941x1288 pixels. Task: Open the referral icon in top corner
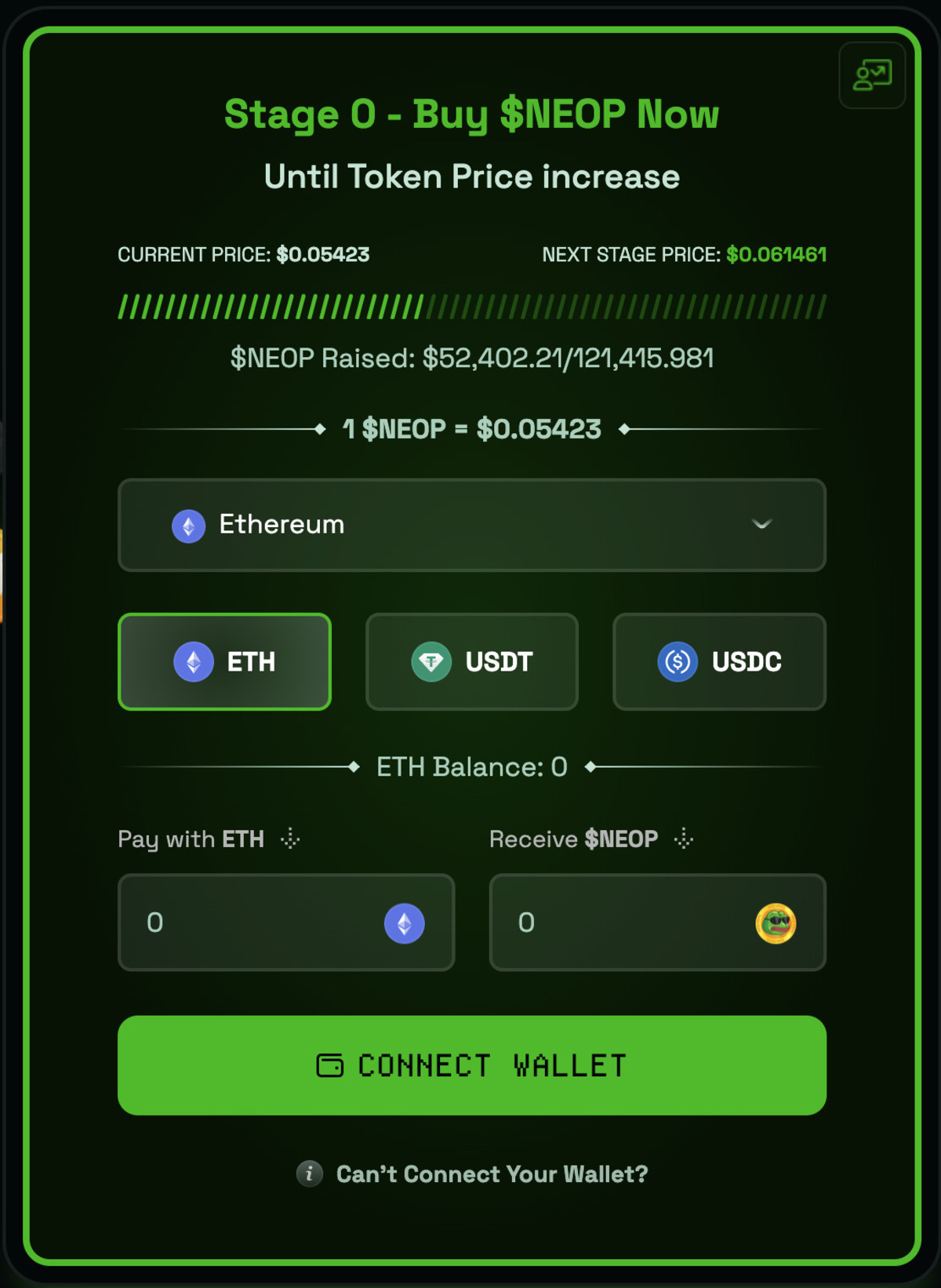click(872, 75)
